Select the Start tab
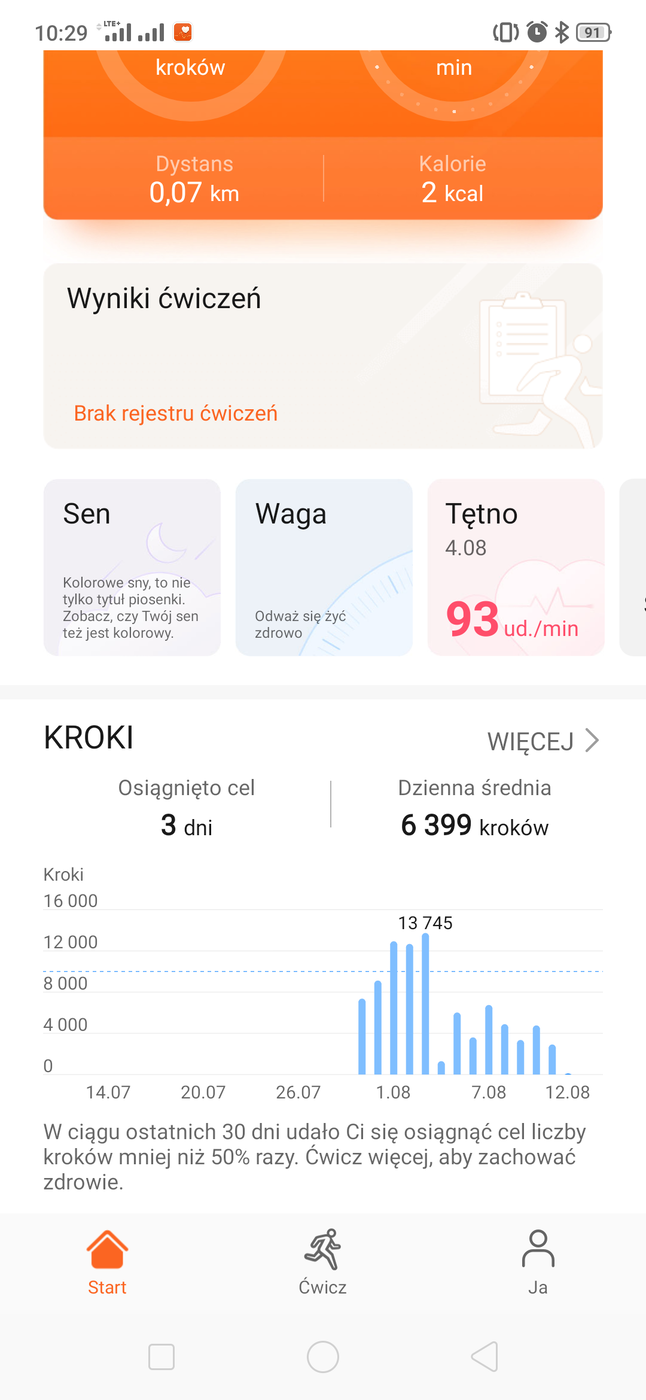 [107, 1262]
